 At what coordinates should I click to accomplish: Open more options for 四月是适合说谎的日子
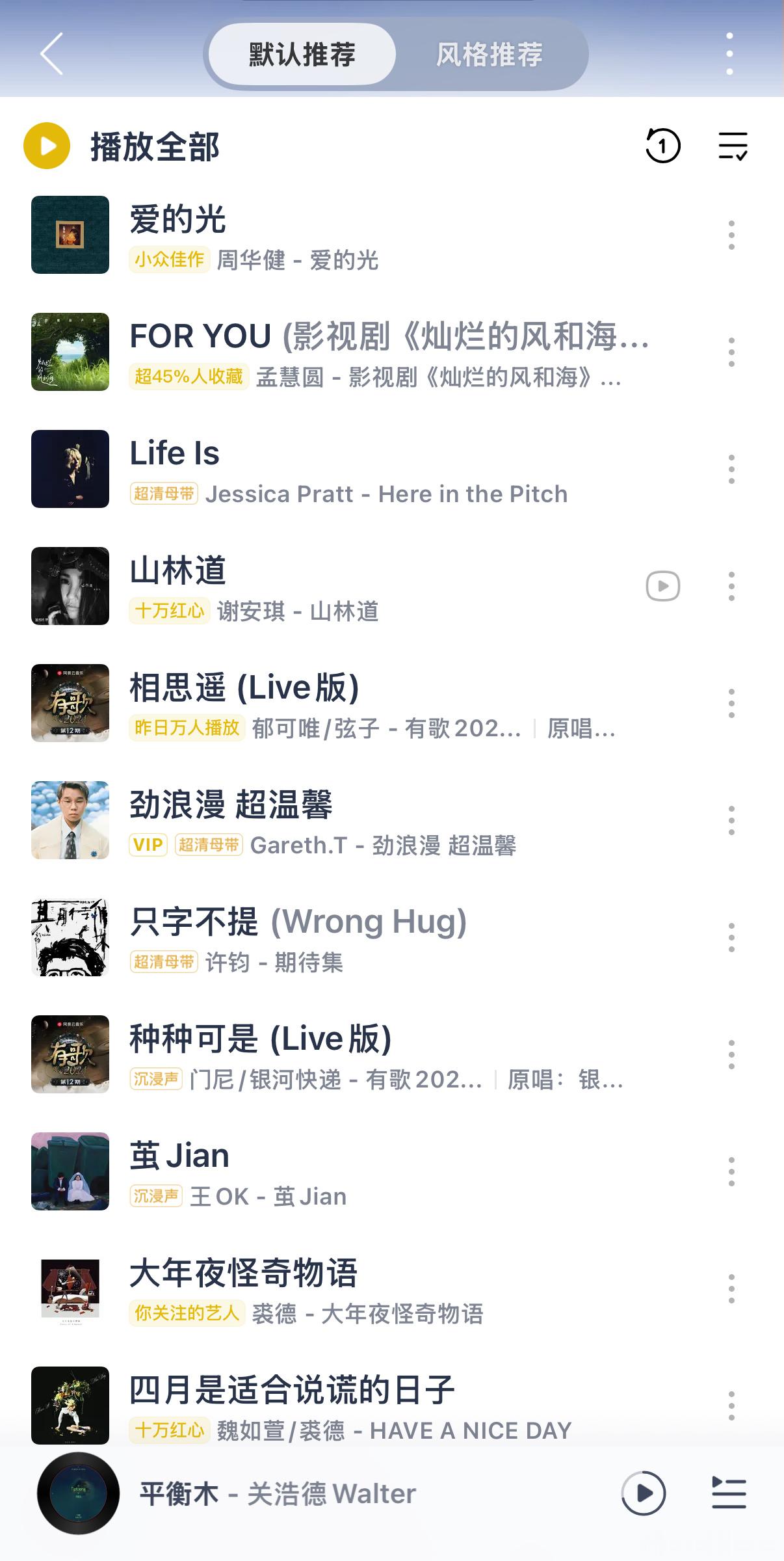pos(731,1406)
